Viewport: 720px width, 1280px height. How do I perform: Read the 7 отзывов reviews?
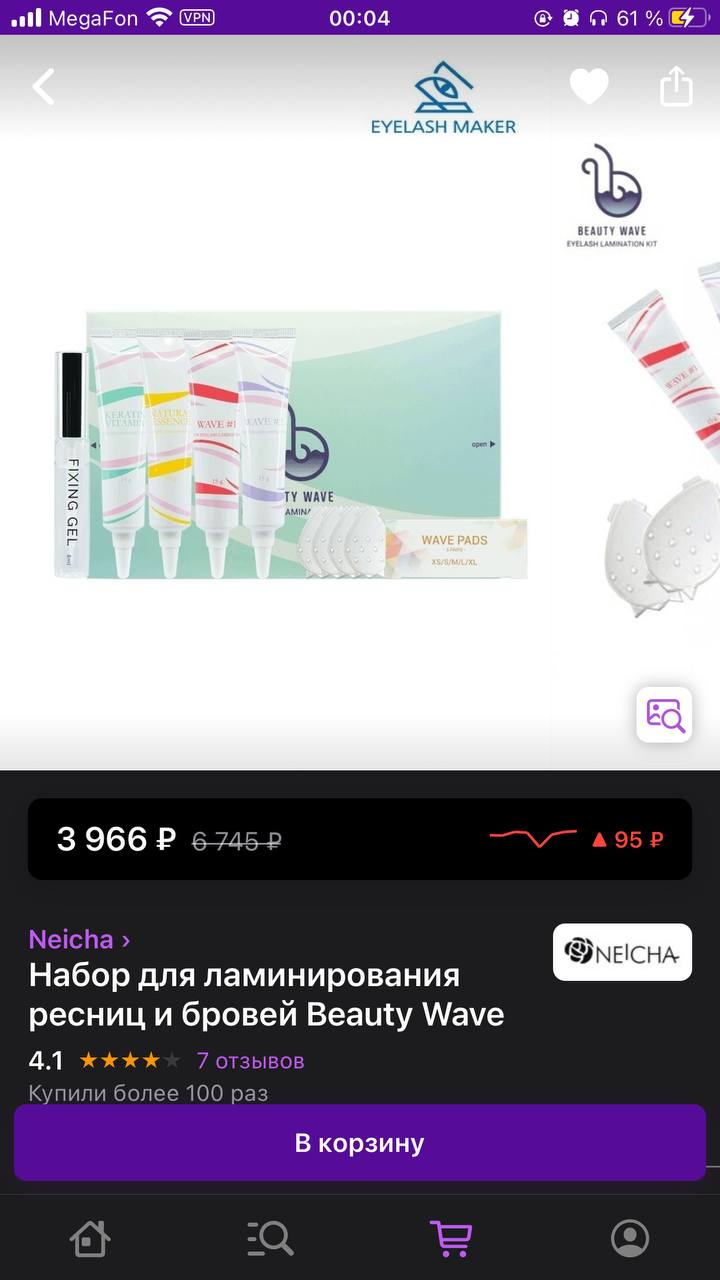click(250, 1061)
